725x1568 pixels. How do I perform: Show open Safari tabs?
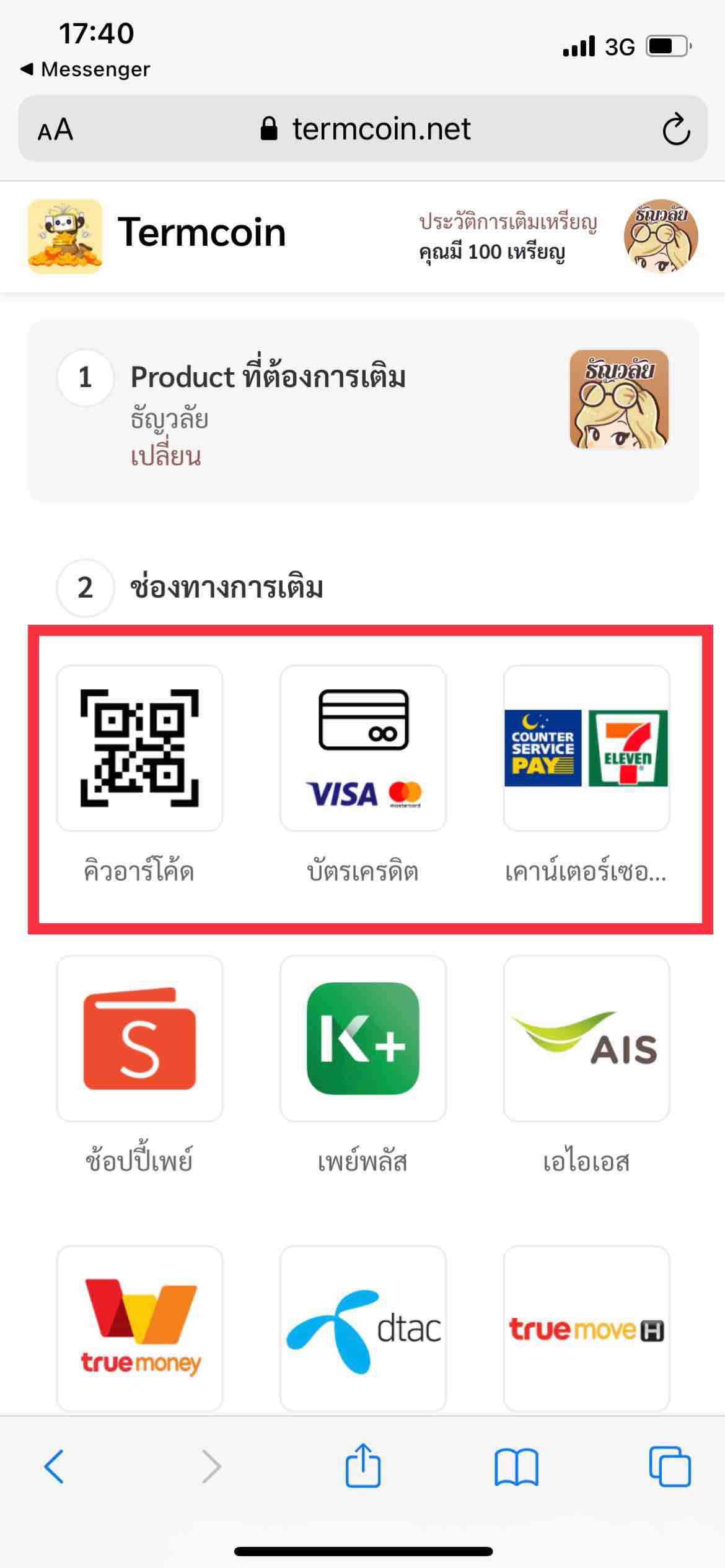click(x=669, y=1466)
